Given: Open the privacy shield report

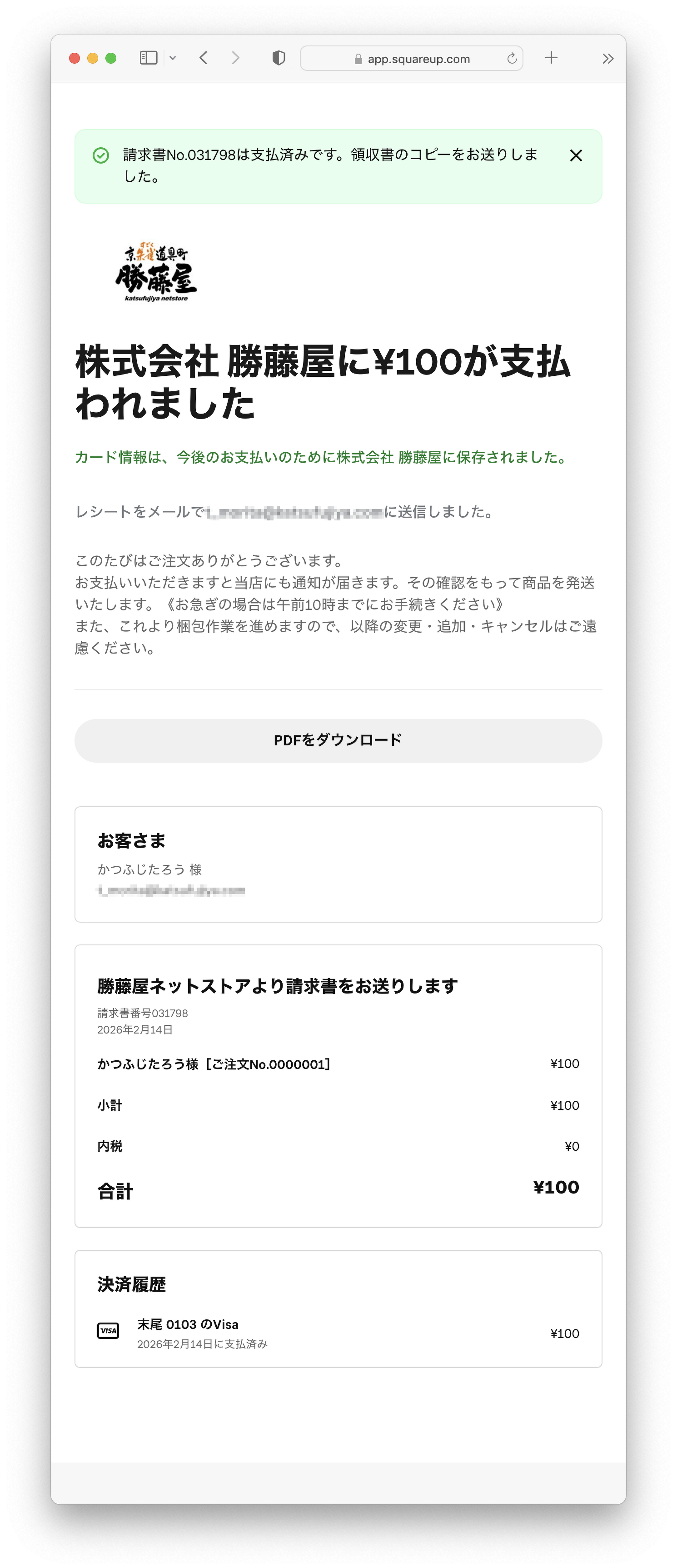Looking at the screenshot, I should tap(279, 59).
